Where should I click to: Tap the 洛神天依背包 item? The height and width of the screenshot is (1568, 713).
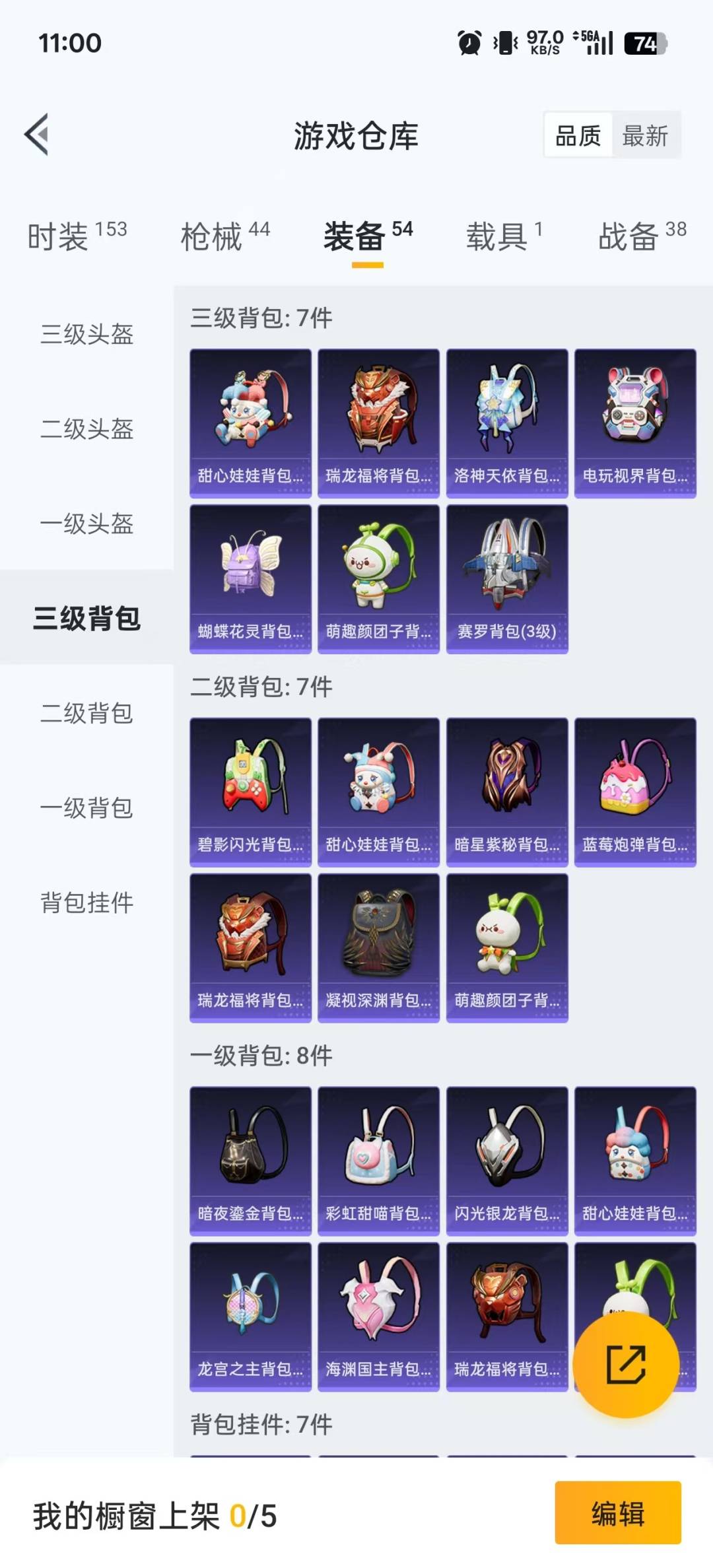(x=507, y=424)
